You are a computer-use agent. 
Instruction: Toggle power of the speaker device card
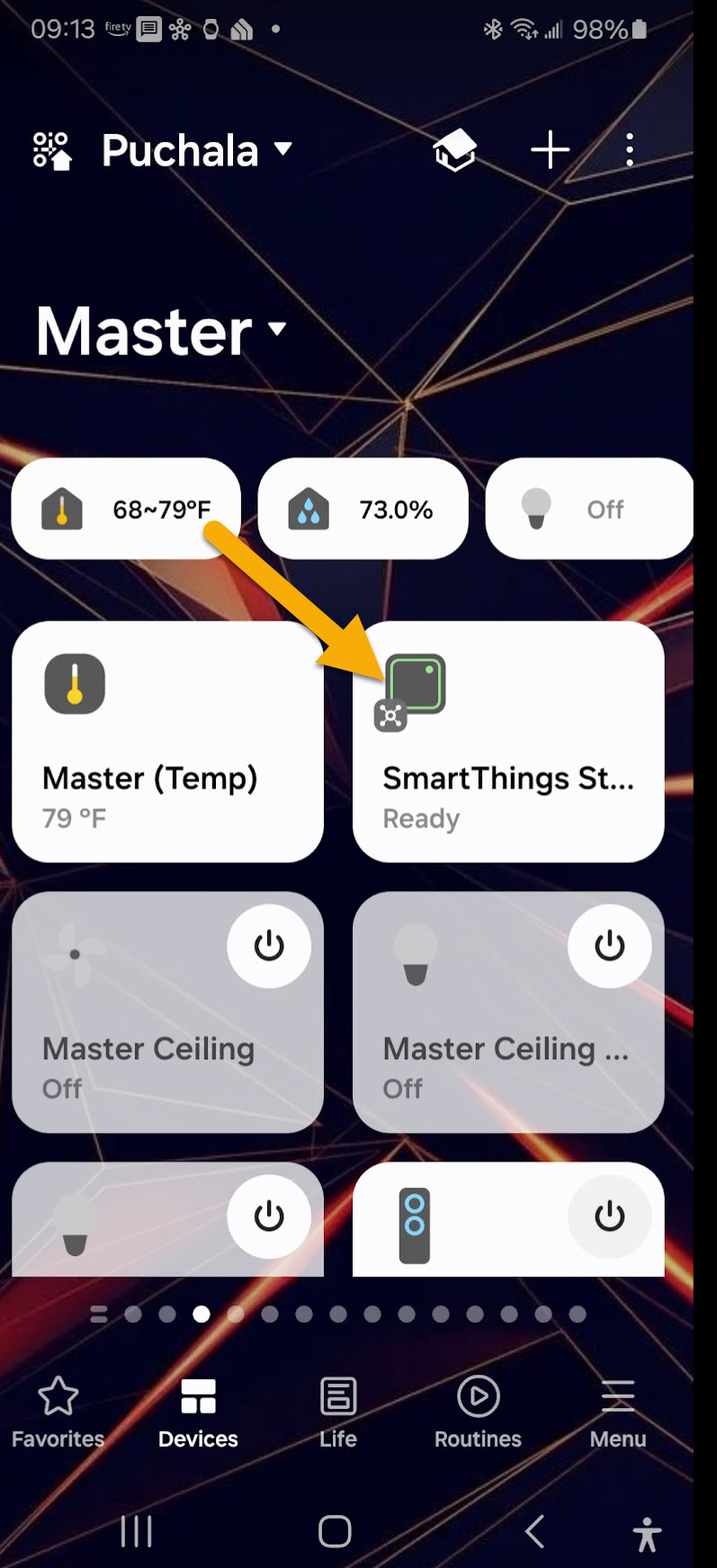coord(609,1216)
